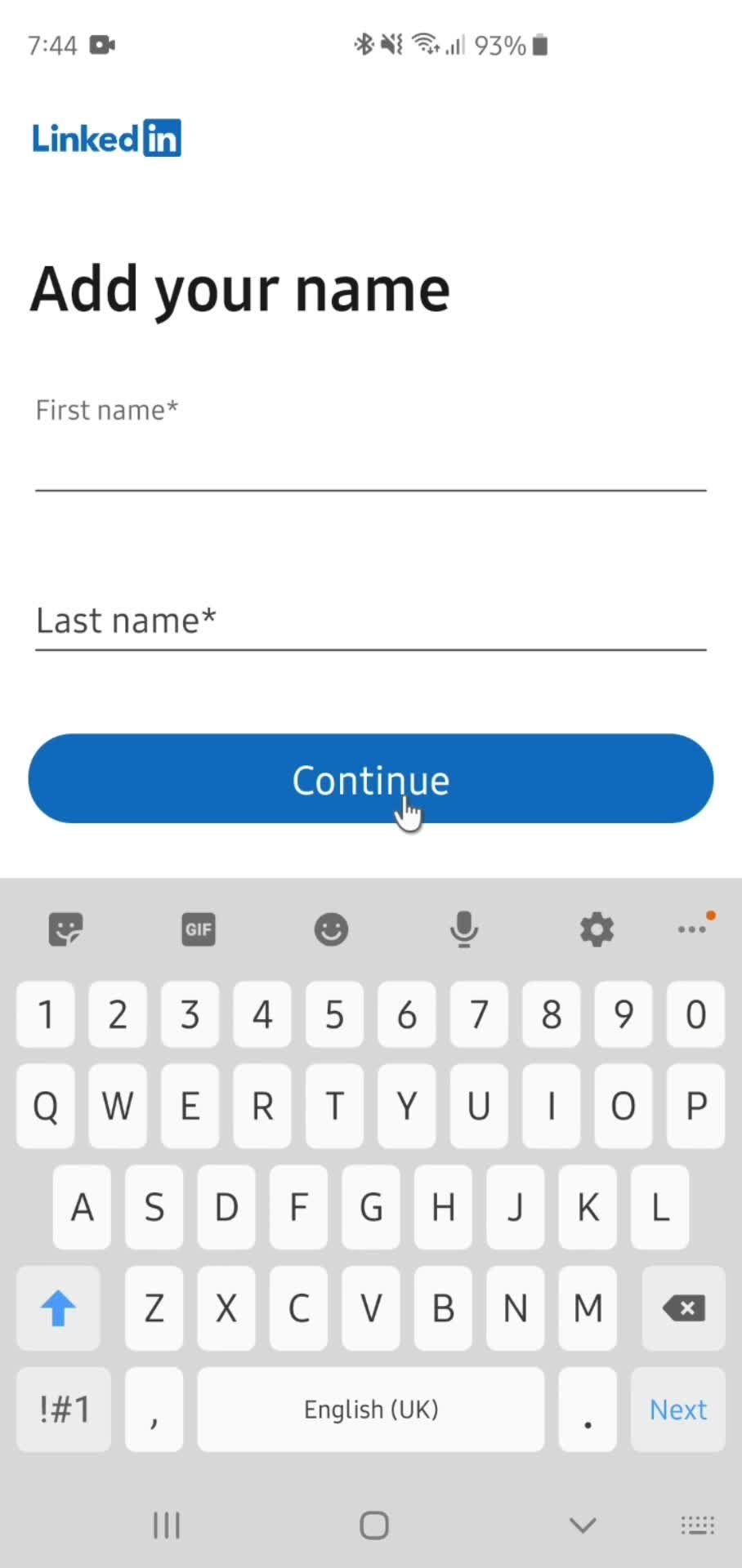Start voice typing with the microphone
Image resolution: width=742 pixels, height=1568 pixels.
click(463, 929)
